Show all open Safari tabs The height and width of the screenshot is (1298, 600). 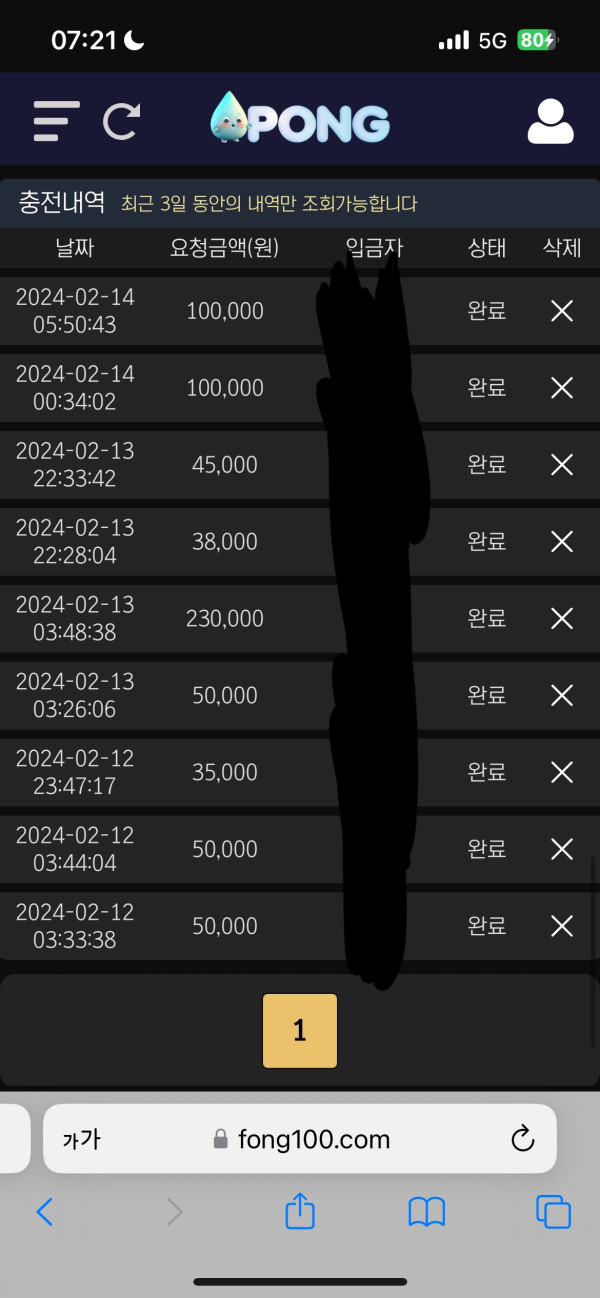click(x=553, y=1213)
